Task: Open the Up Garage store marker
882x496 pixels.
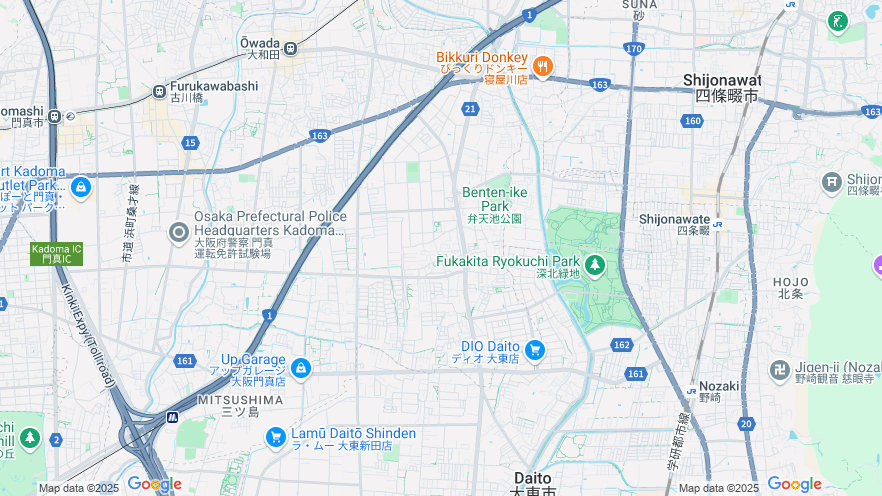Action: [301, 369]
